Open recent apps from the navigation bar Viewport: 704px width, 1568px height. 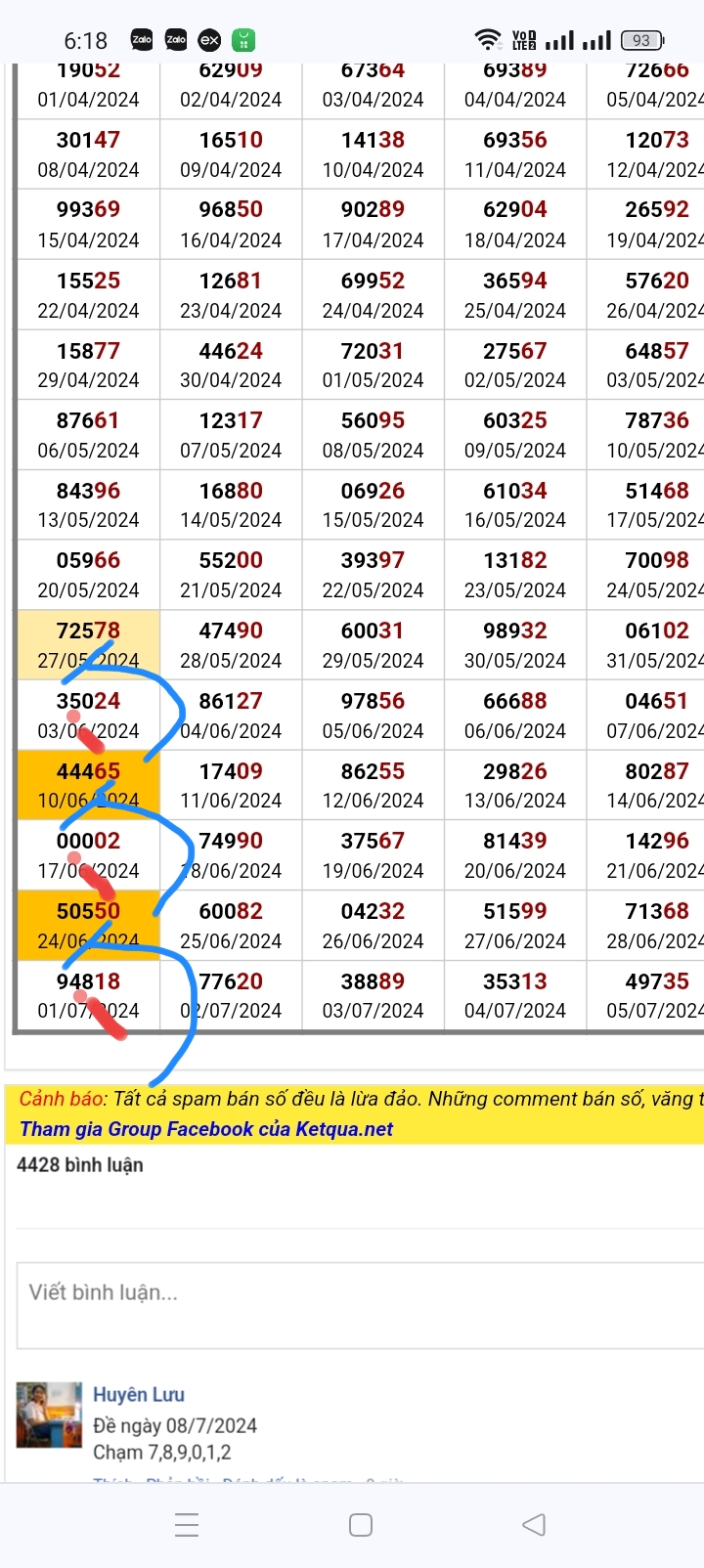pyautogui.click(x=187, y=1525)
